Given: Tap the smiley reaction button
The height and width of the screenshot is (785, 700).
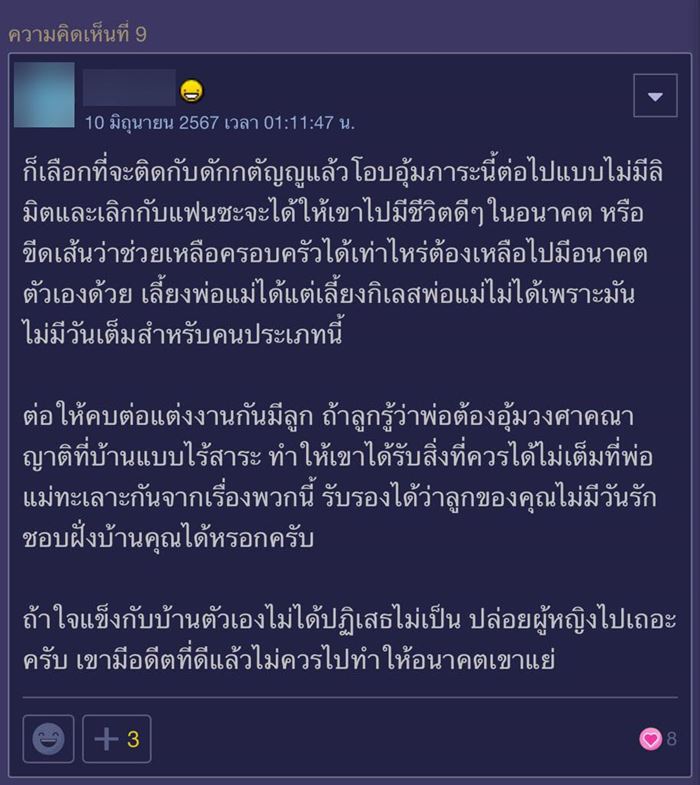Looking at the screenshot, I should (49, 740).
